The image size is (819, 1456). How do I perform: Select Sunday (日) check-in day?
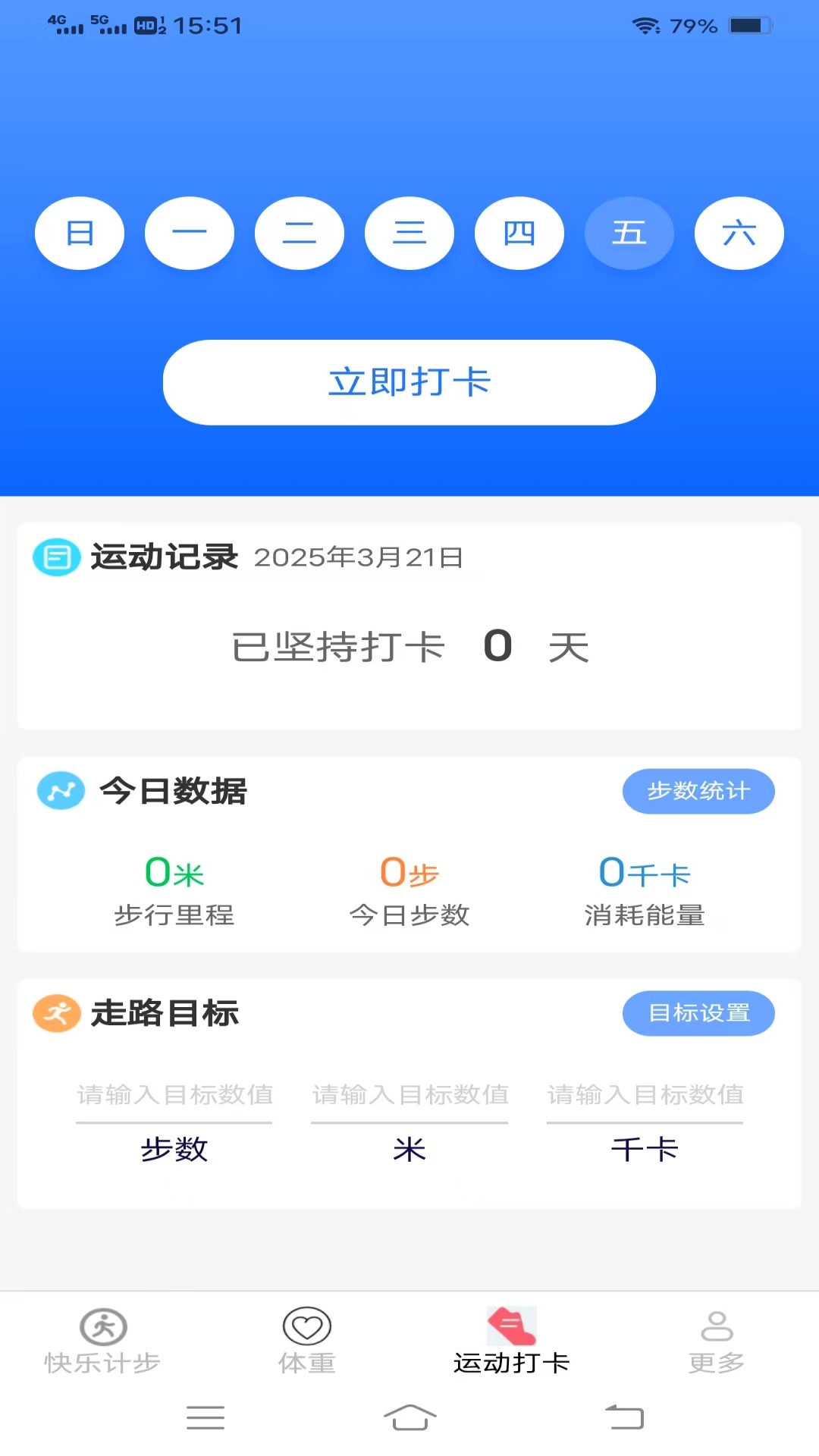coord(80,233)
